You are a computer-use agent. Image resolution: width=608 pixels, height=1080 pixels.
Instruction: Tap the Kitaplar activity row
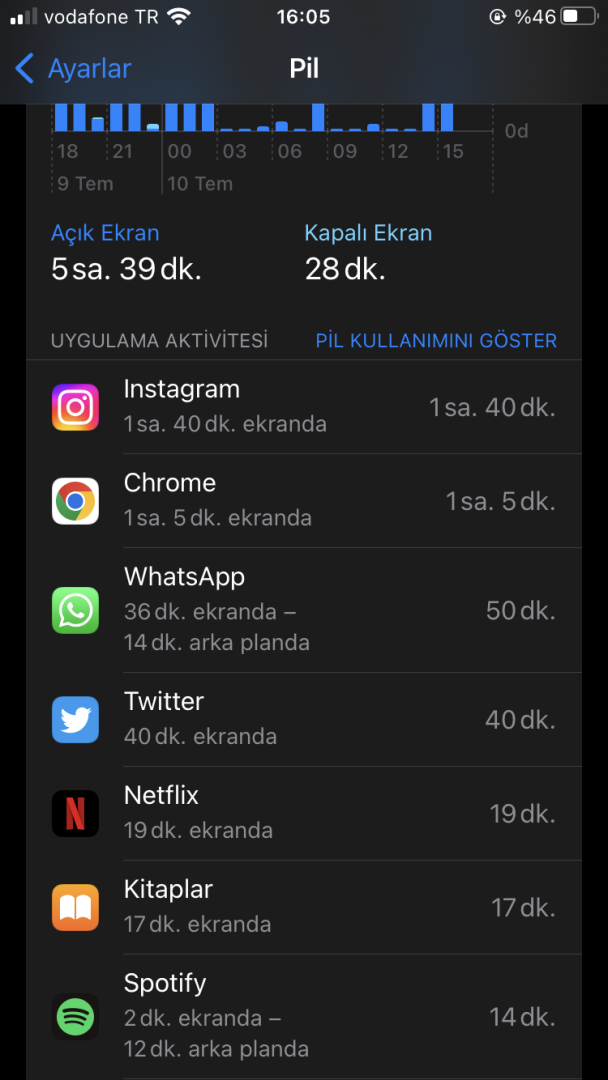click(x=304, y=907)
